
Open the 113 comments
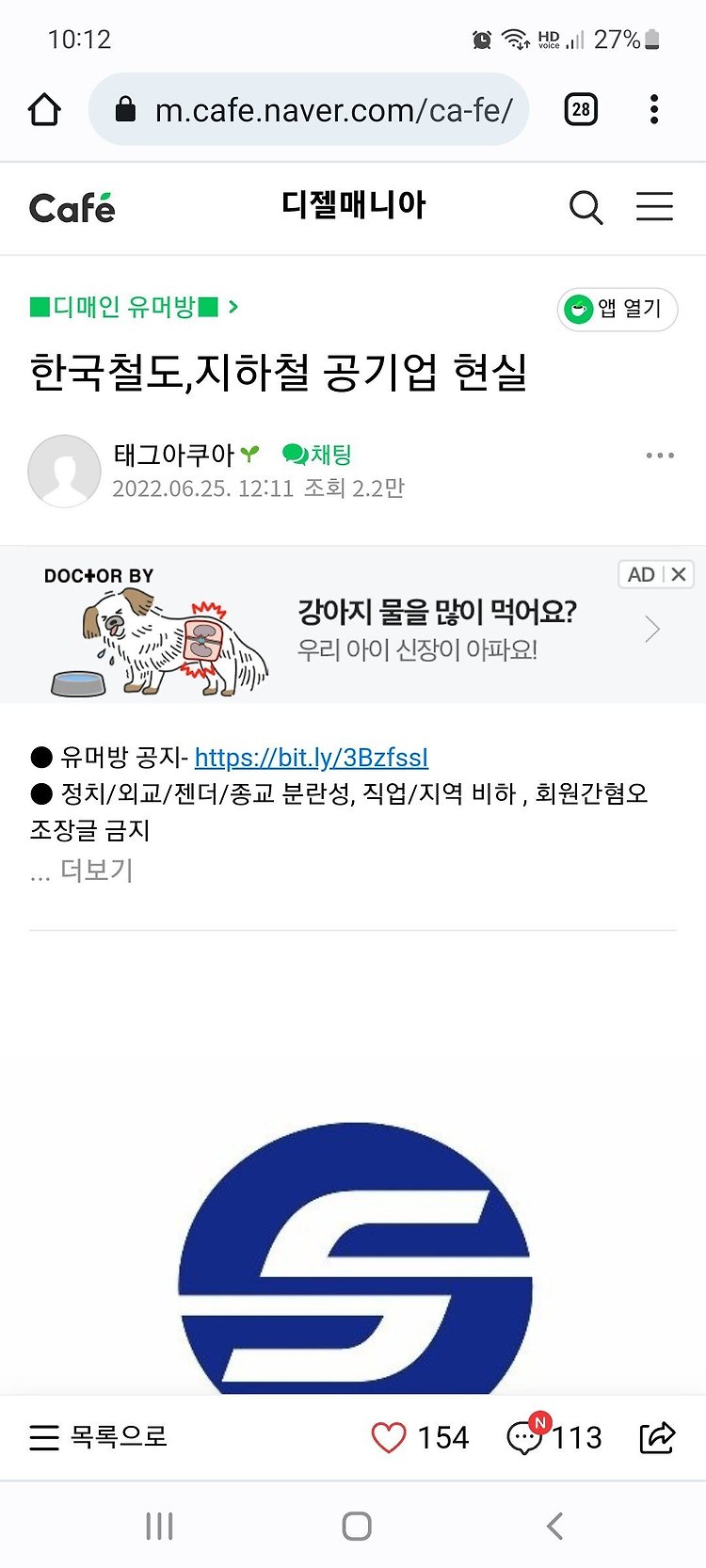(554, 1437)
